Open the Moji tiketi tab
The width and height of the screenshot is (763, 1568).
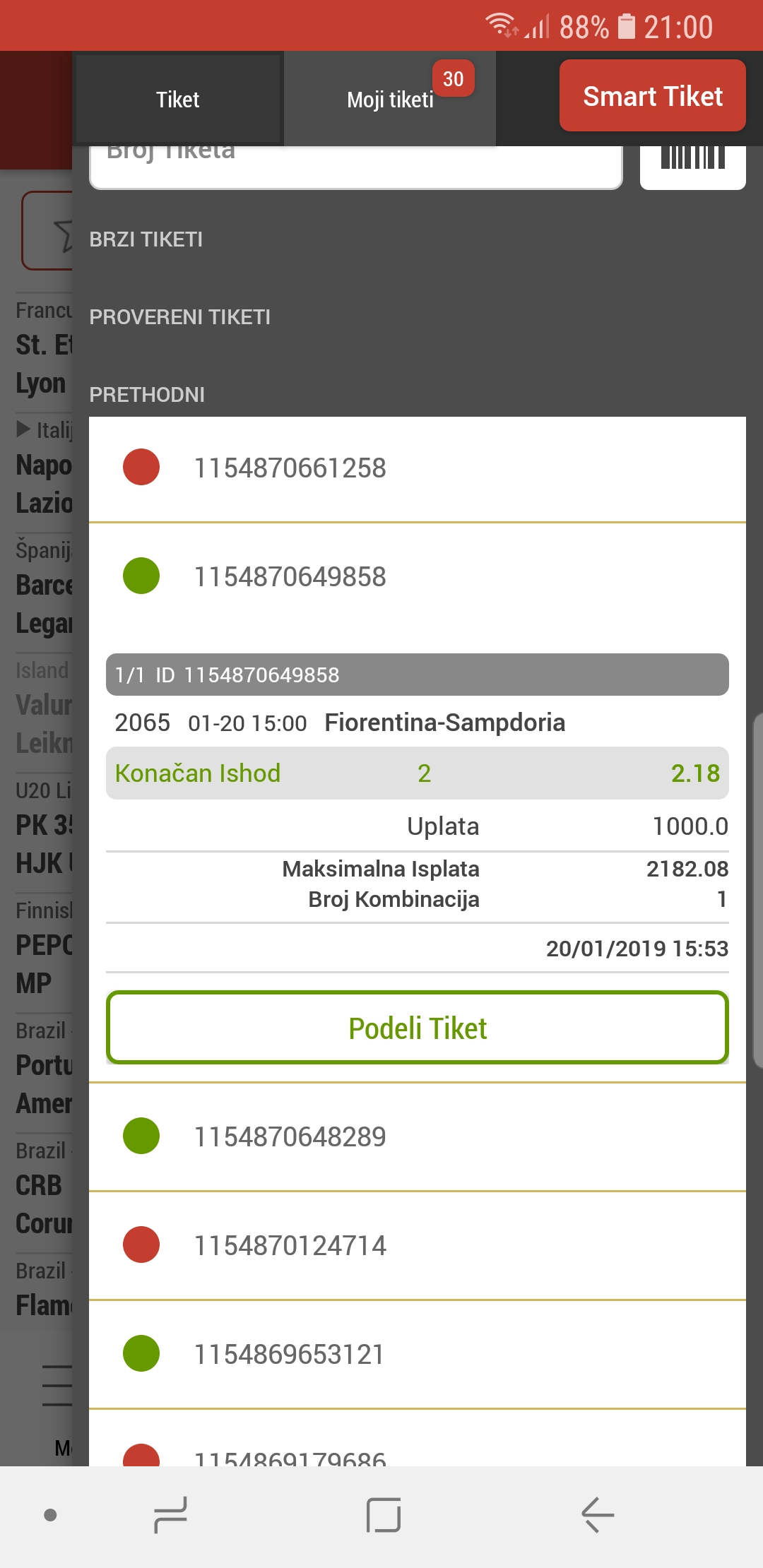pyautogui.click(x=390, y=99)
